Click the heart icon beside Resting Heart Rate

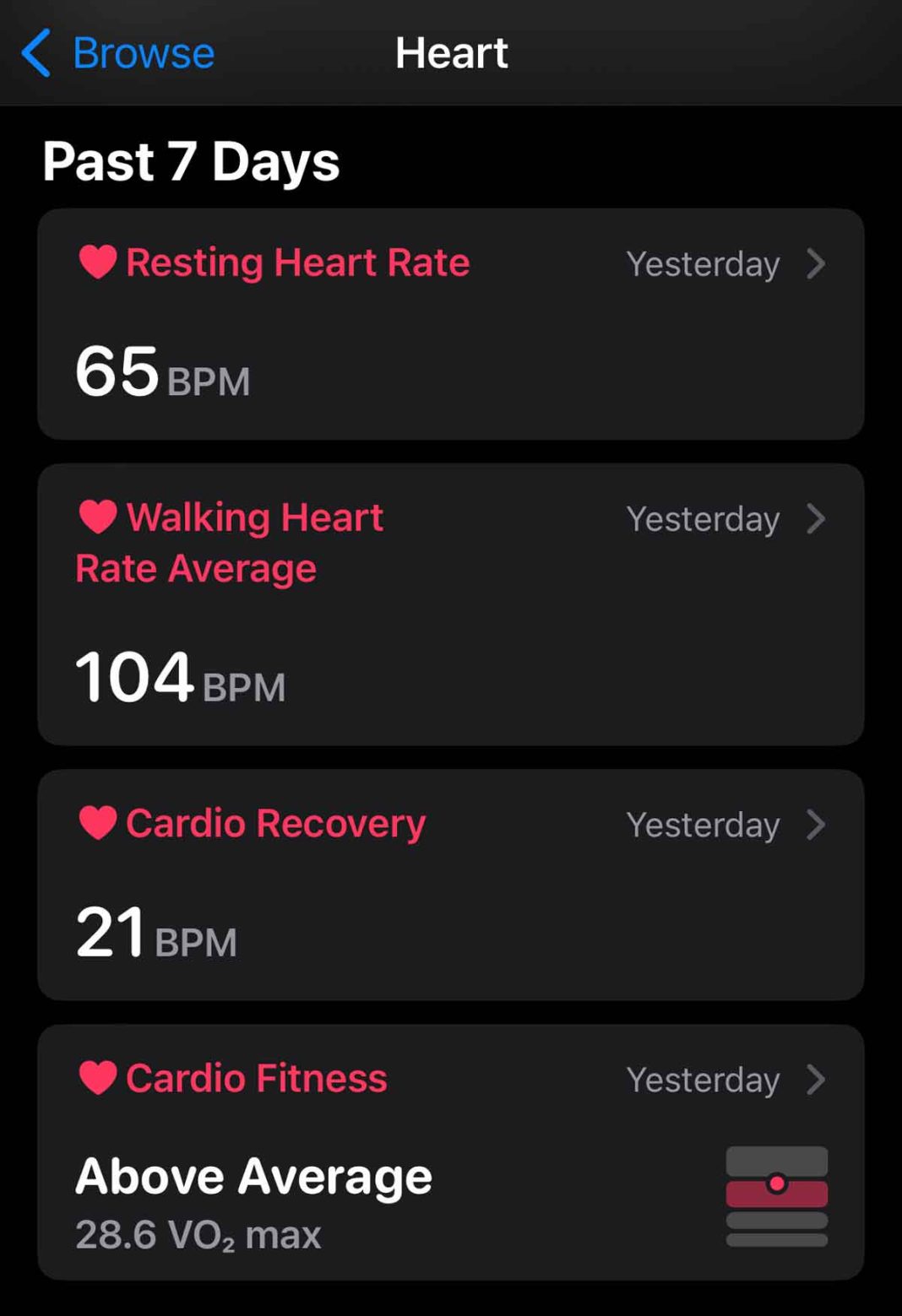(x=97, y=262)
